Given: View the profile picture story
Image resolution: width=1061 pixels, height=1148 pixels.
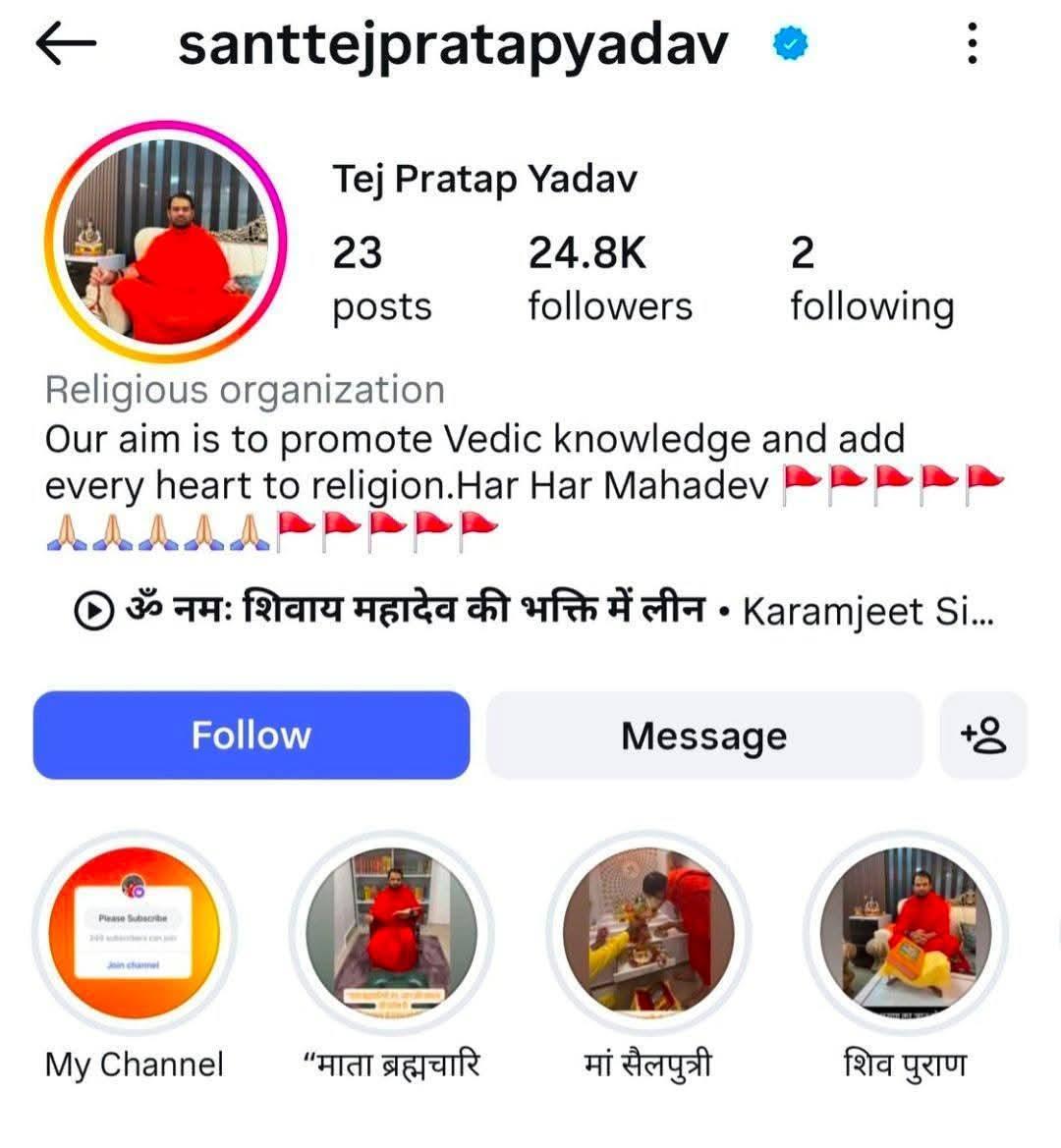Looking at the screenshot, I should 166,242.
